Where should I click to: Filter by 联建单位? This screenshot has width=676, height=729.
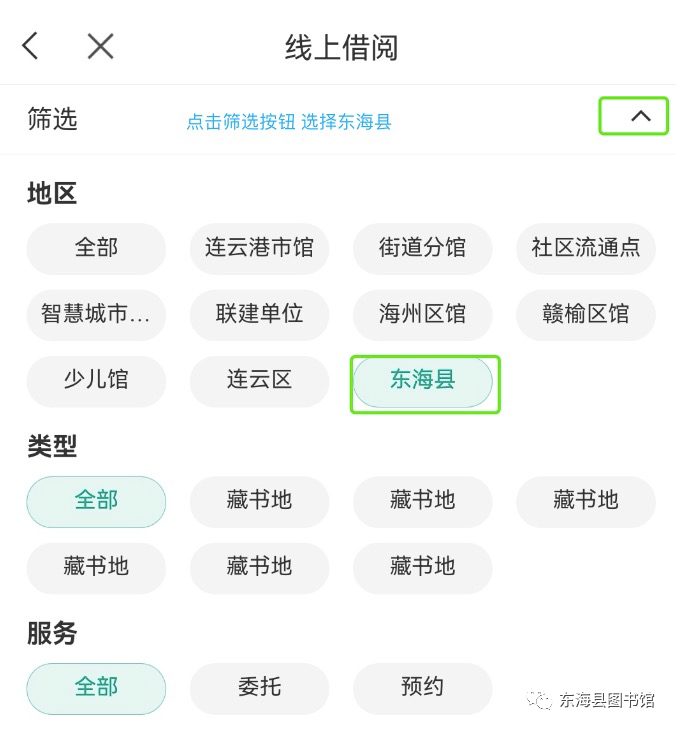point(259,315)
